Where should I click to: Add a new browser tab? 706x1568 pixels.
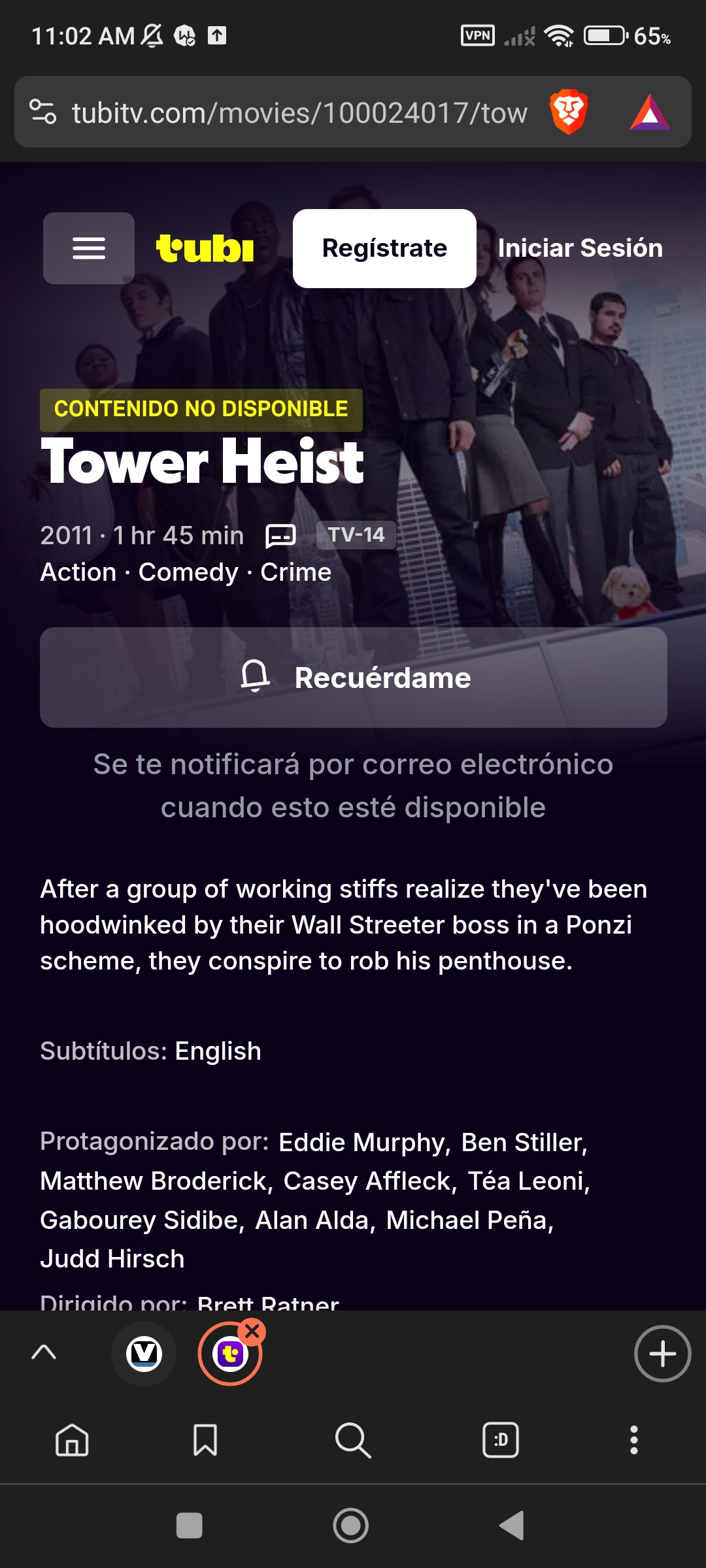coord(662,1353)
